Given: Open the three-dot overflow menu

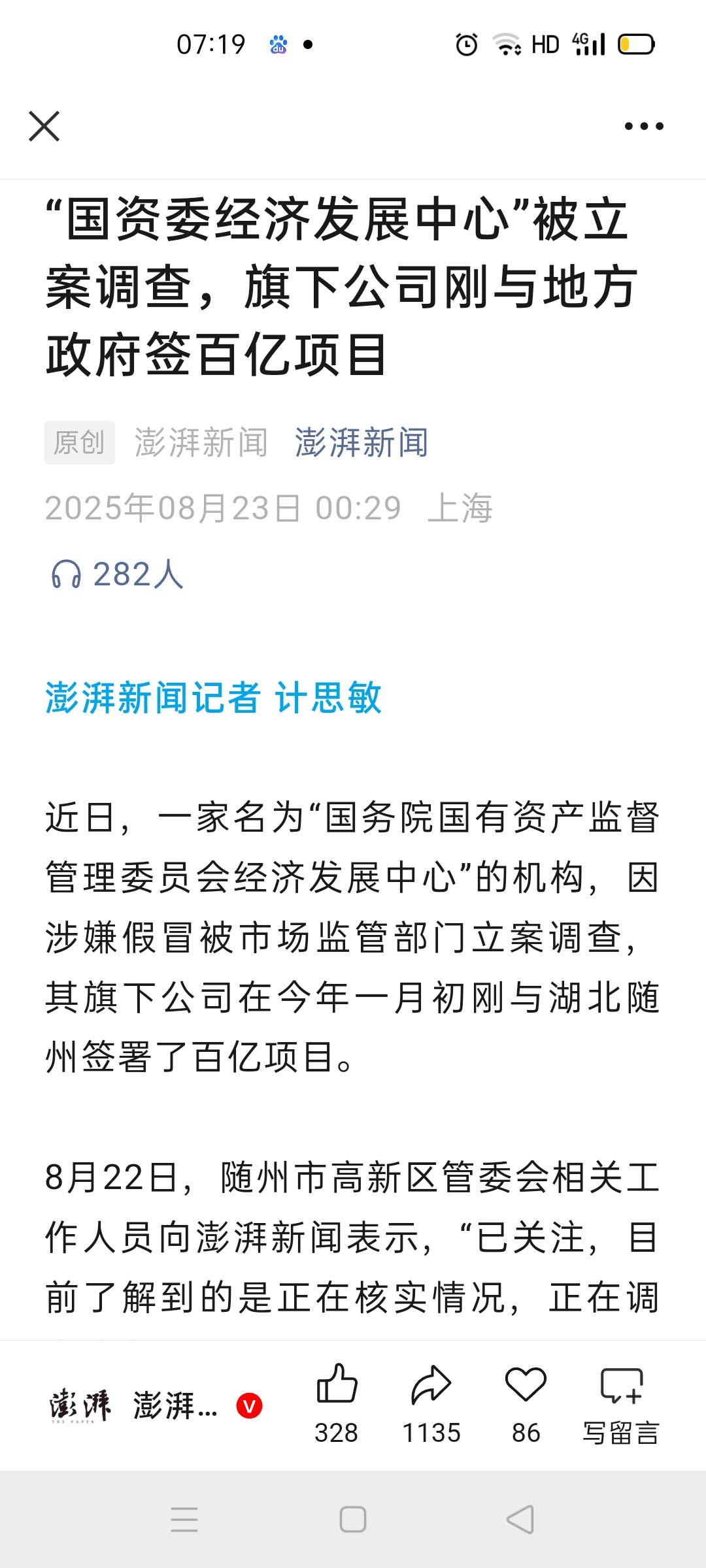Looking at the screenshot, I should pyautogui.click(x=644, y=126).
